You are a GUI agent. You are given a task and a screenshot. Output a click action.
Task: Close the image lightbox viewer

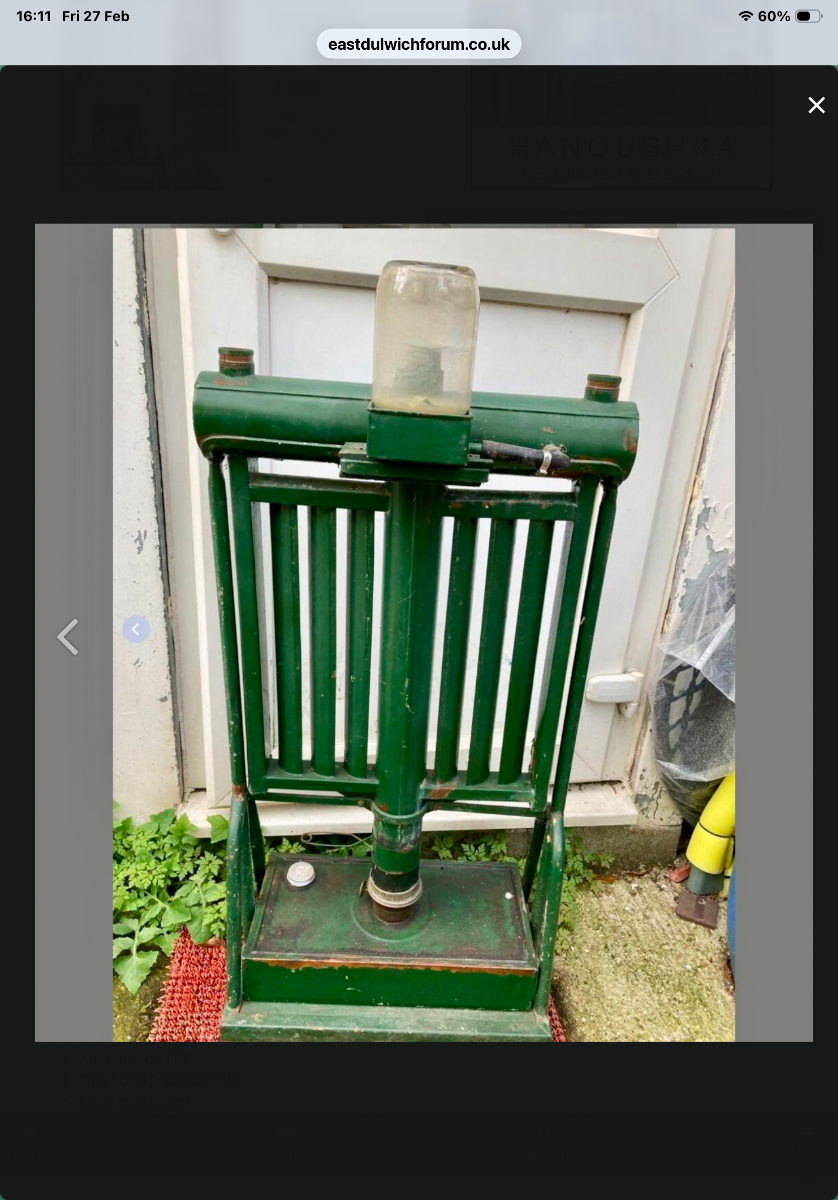coord(816,106)
